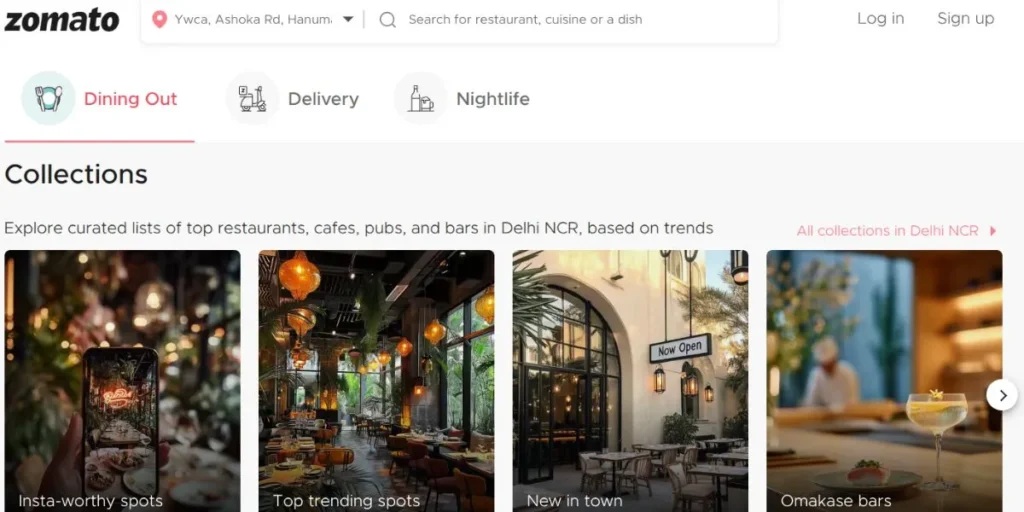Open the New in town collection
Screen dimensions: 1024x512
point(630,380)
